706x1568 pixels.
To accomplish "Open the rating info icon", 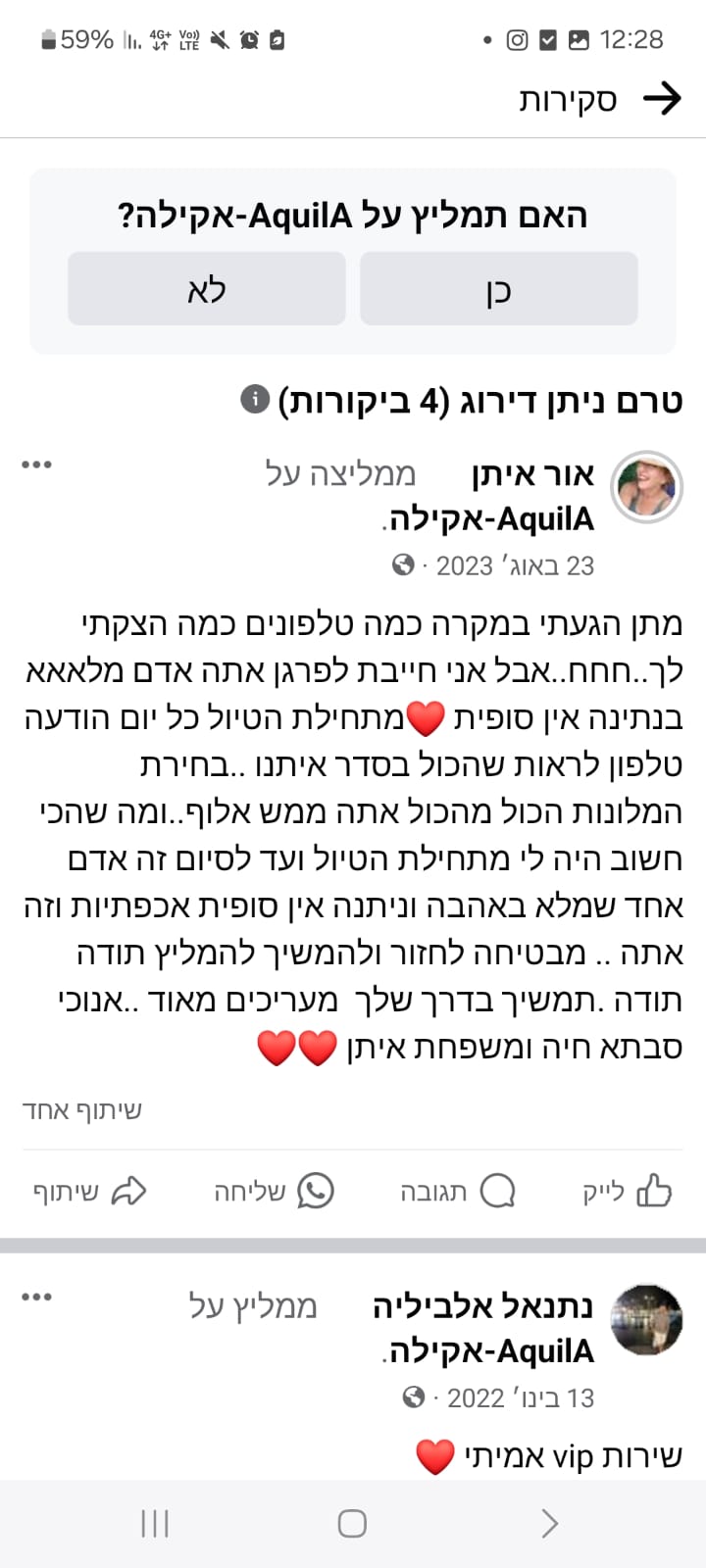I will point(255,400).
